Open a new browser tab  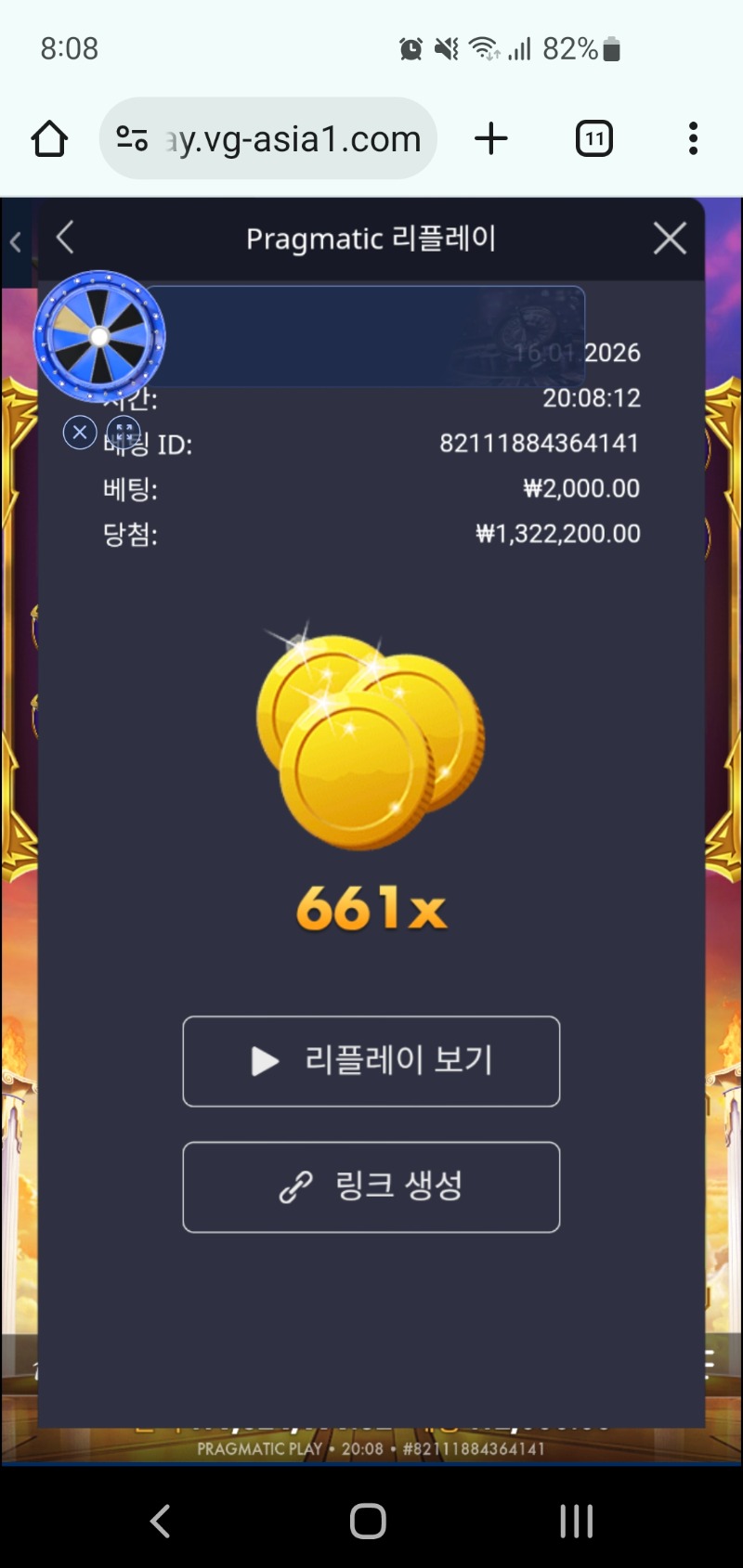491,139
